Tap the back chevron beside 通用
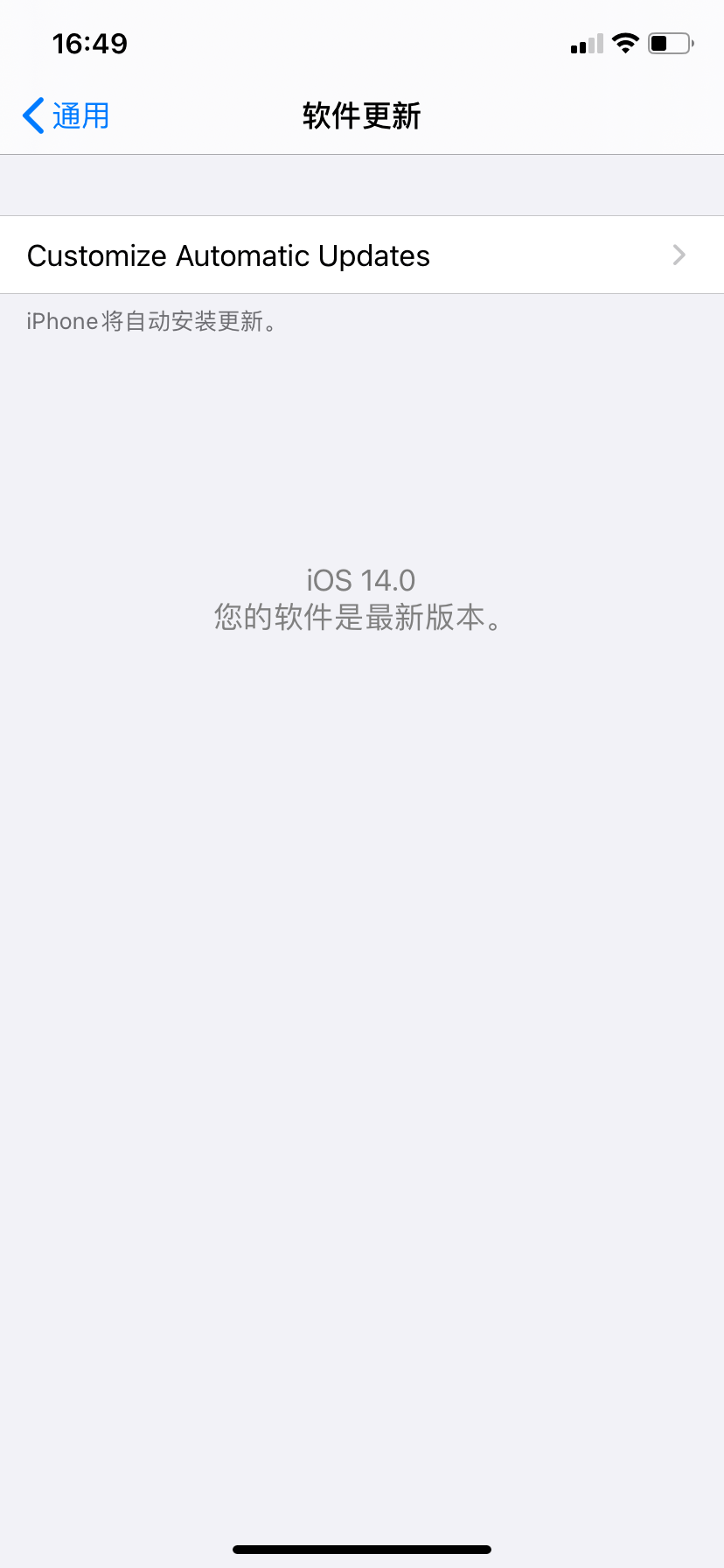Screen dimensions: 724x1568 click(x=31, y=115)
